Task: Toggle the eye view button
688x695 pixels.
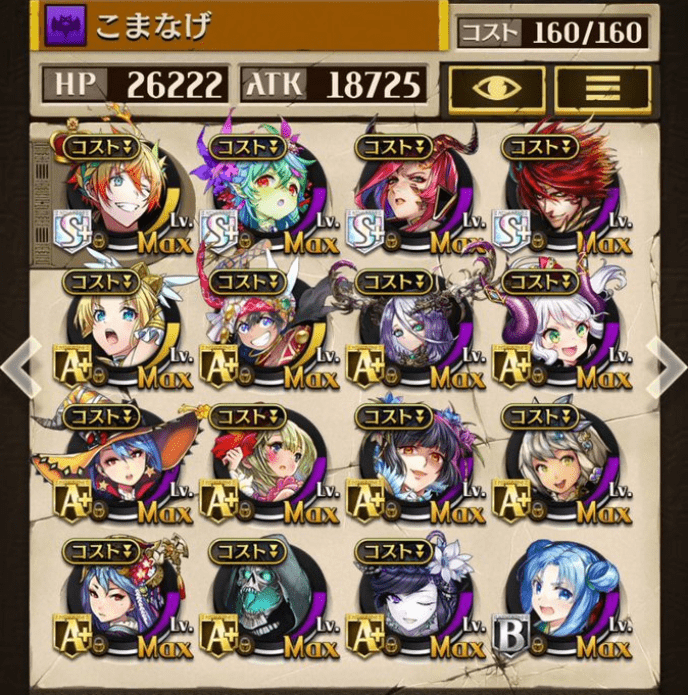Action: click(x=495, y=89)
